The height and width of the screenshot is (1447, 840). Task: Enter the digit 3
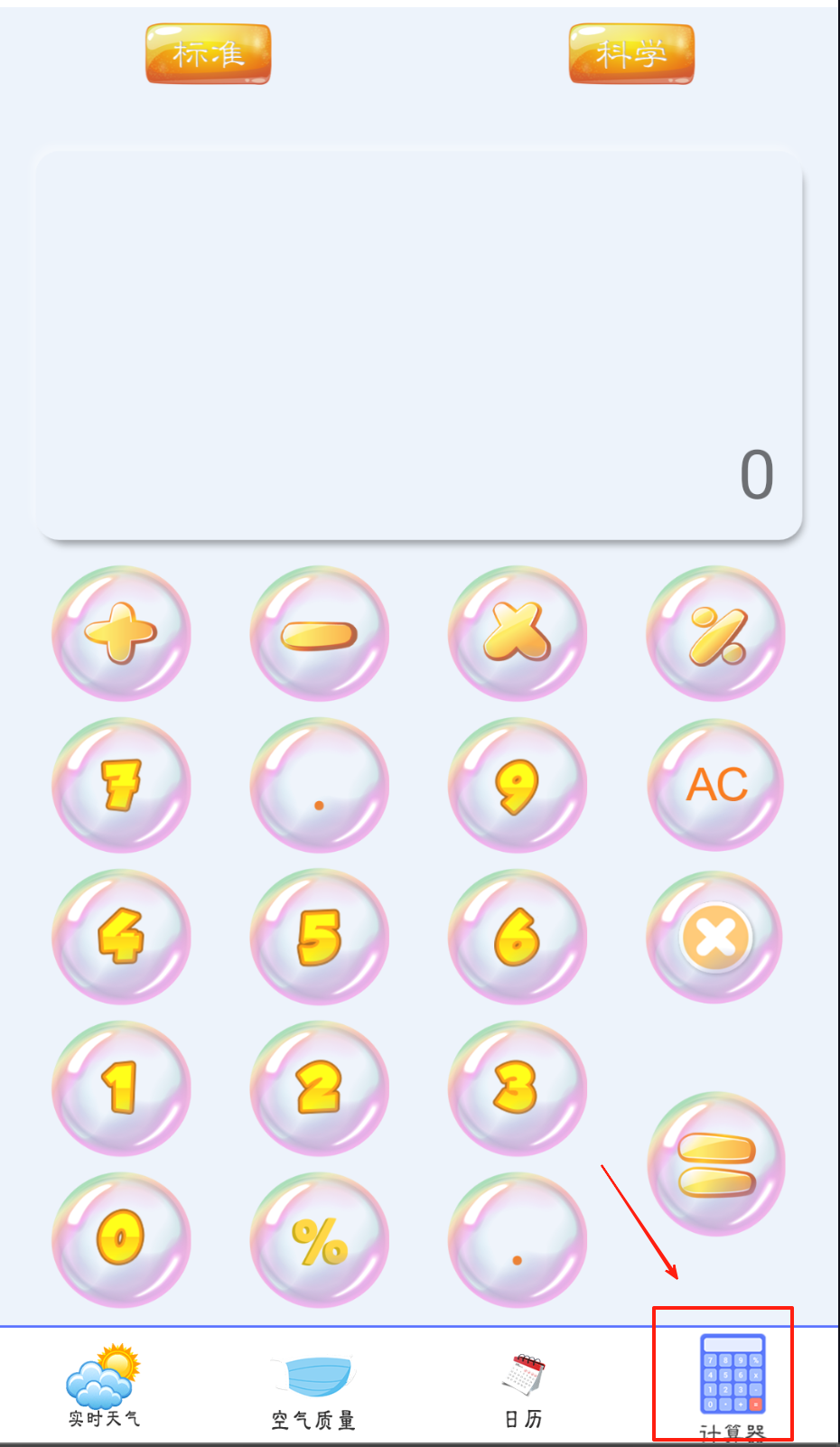[x=517, y=1088]
